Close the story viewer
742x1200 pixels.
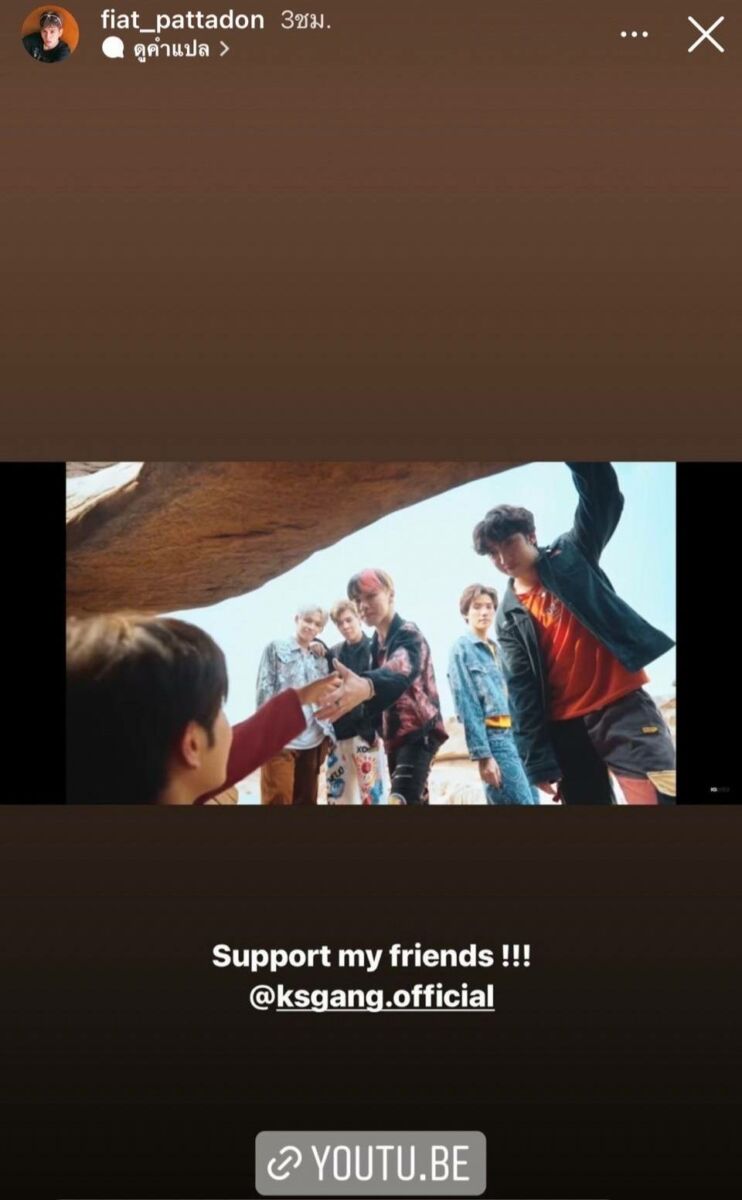tap(705, 34)
